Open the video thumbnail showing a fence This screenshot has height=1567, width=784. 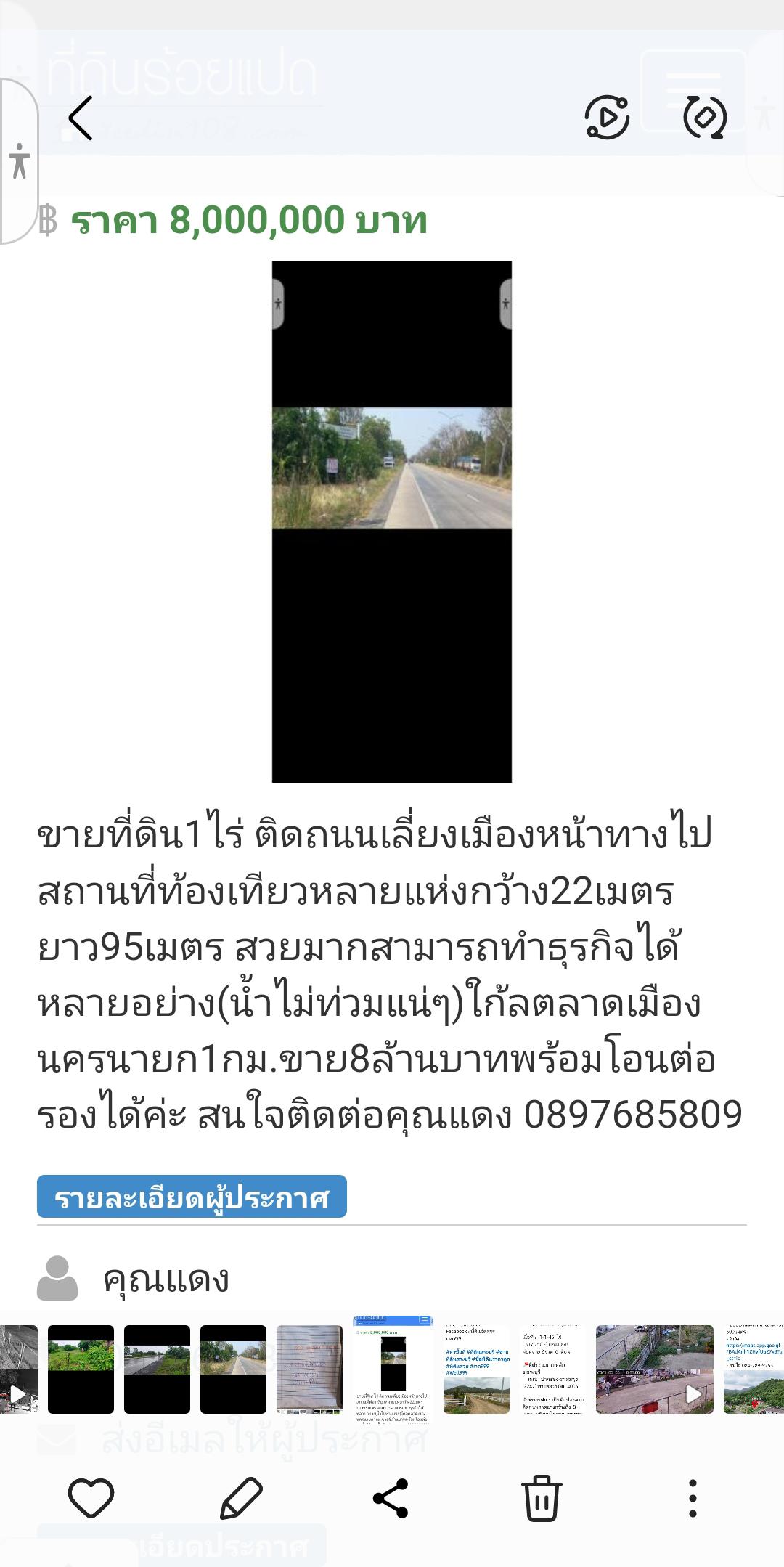coord(655,1369)
